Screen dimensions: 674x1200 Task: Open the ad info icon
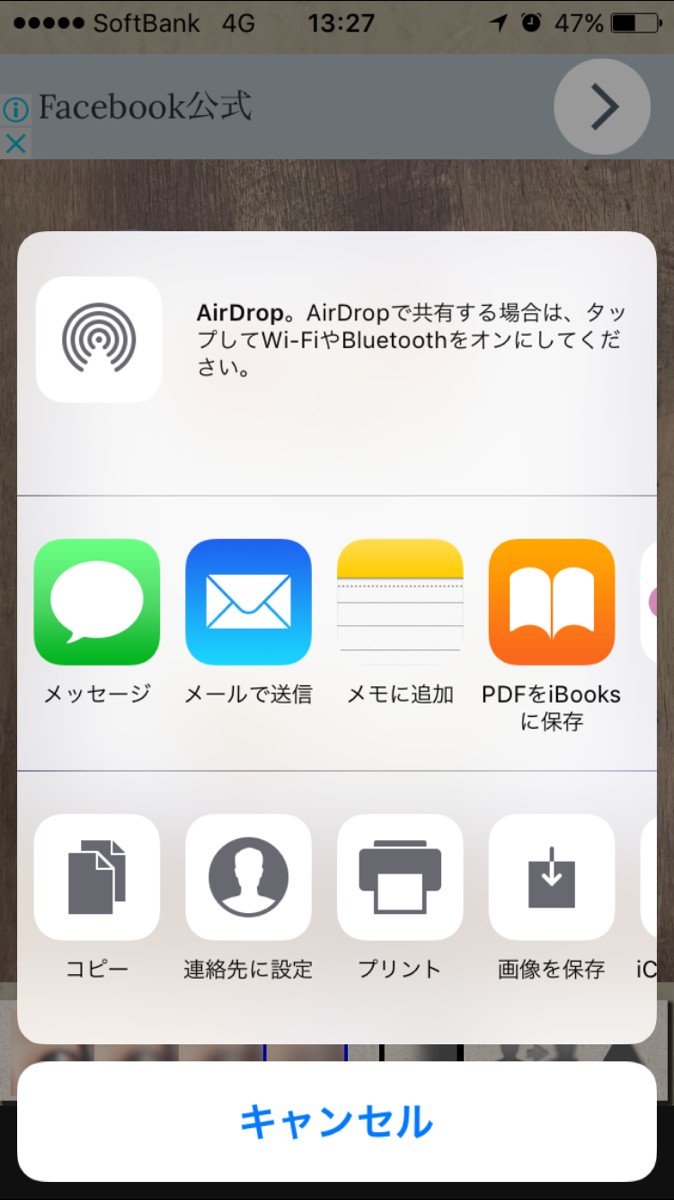click(x=15, y=110)
